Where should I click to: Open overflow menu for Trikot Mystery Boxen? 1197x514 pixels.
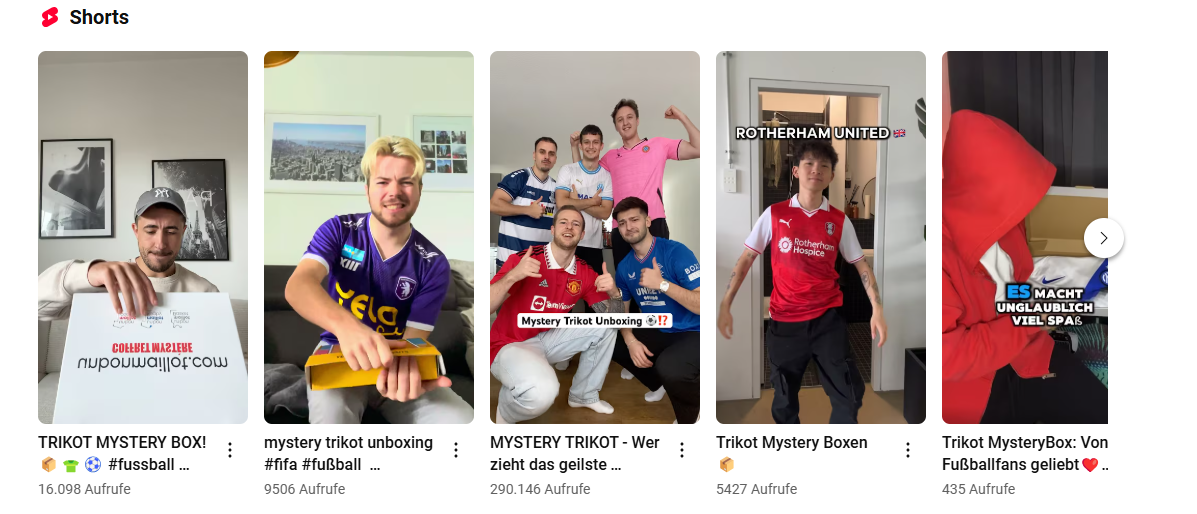(x=908, y=450)
